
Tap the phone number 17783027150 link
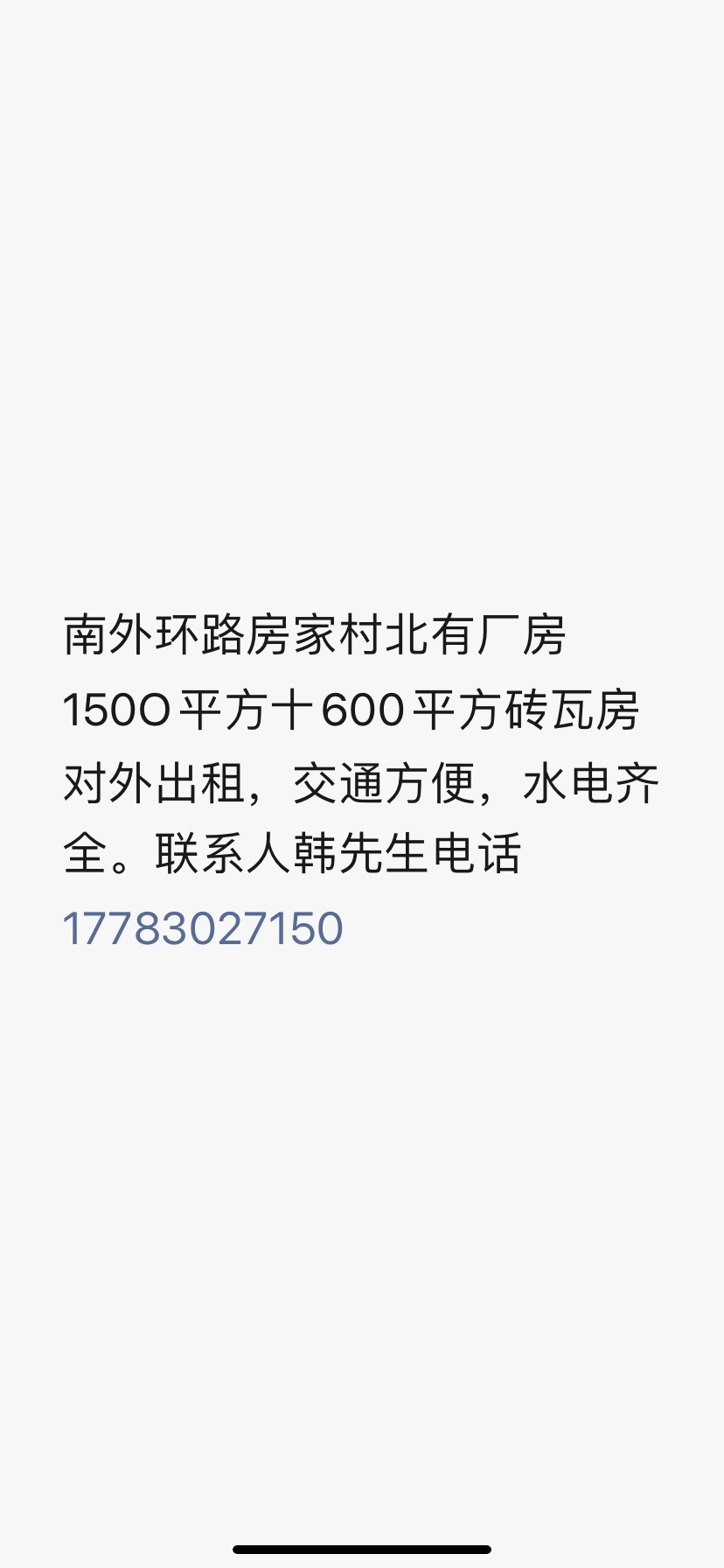point(203,928)
